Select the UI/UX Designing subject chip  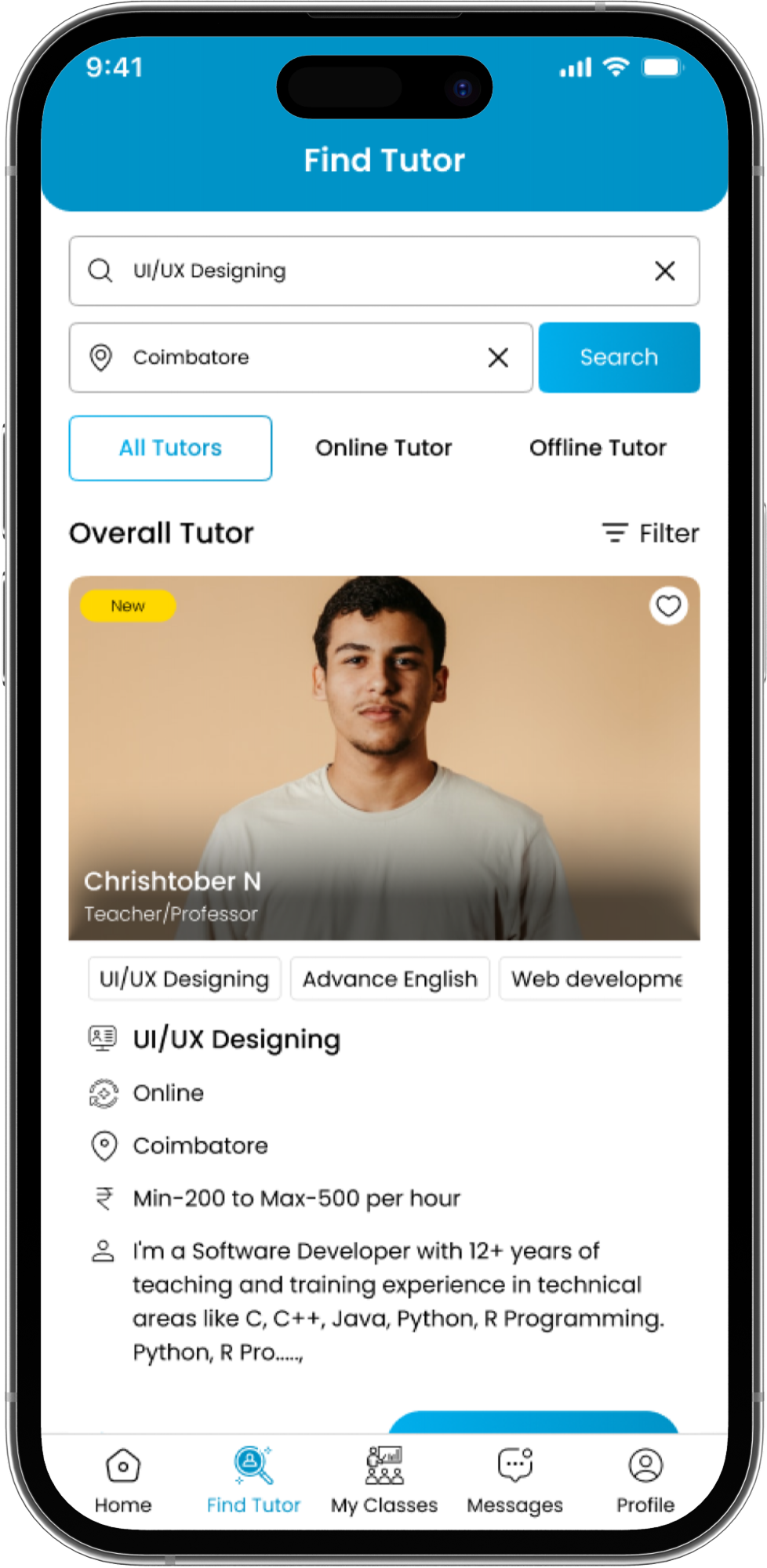tap(184, 978)
